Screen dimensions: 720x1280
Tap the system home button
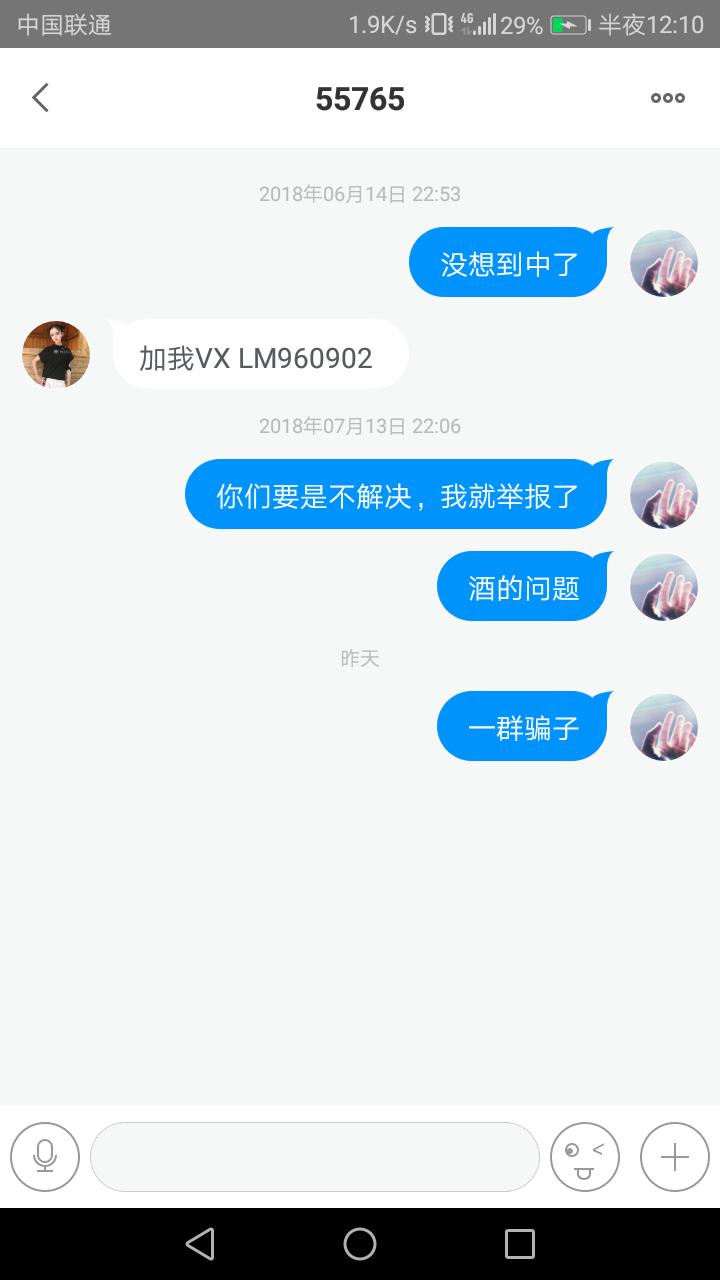pos(360,1244)
